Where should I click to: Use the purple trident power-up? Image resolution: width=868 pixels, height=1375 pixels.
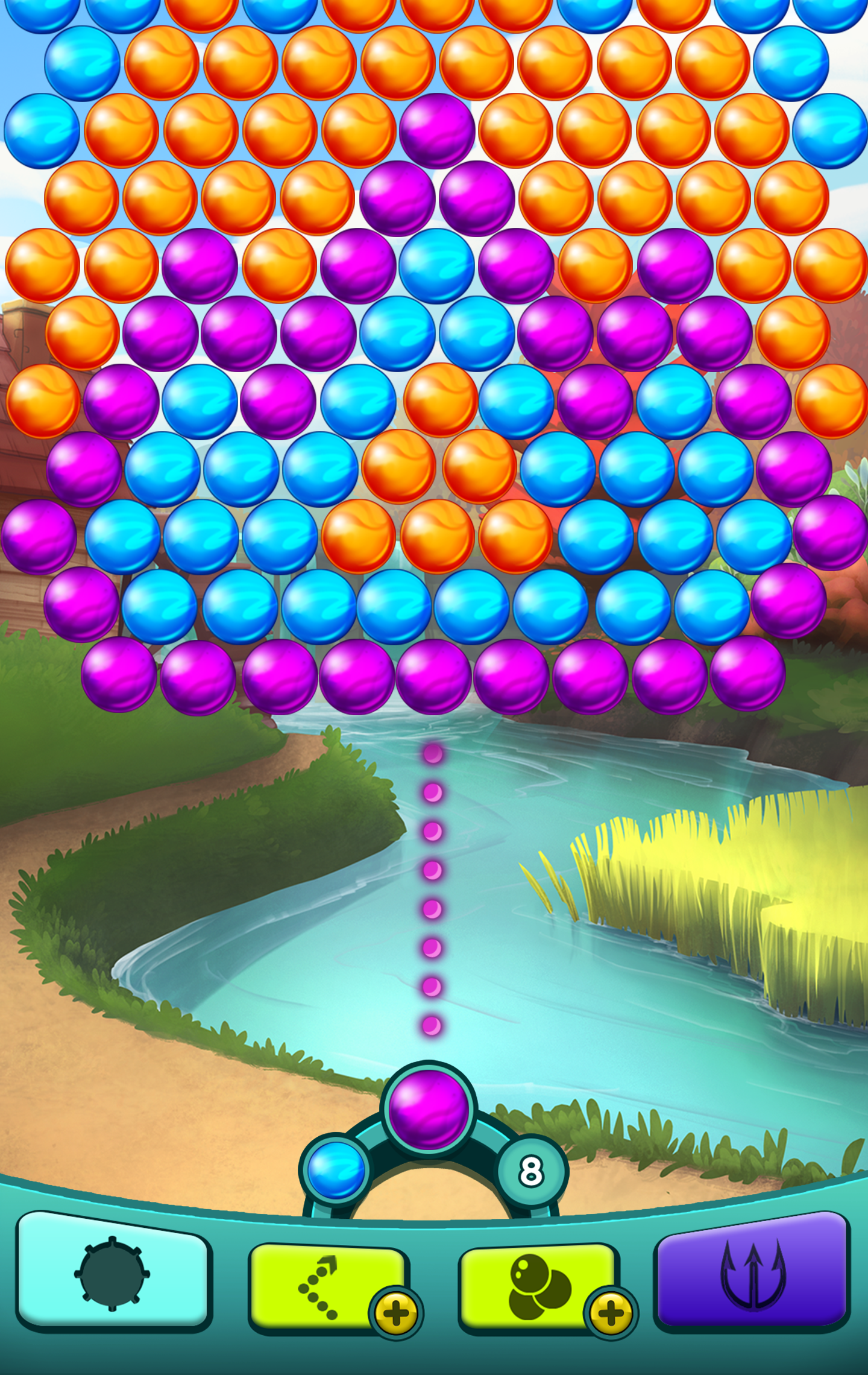tap(752, 1272)
